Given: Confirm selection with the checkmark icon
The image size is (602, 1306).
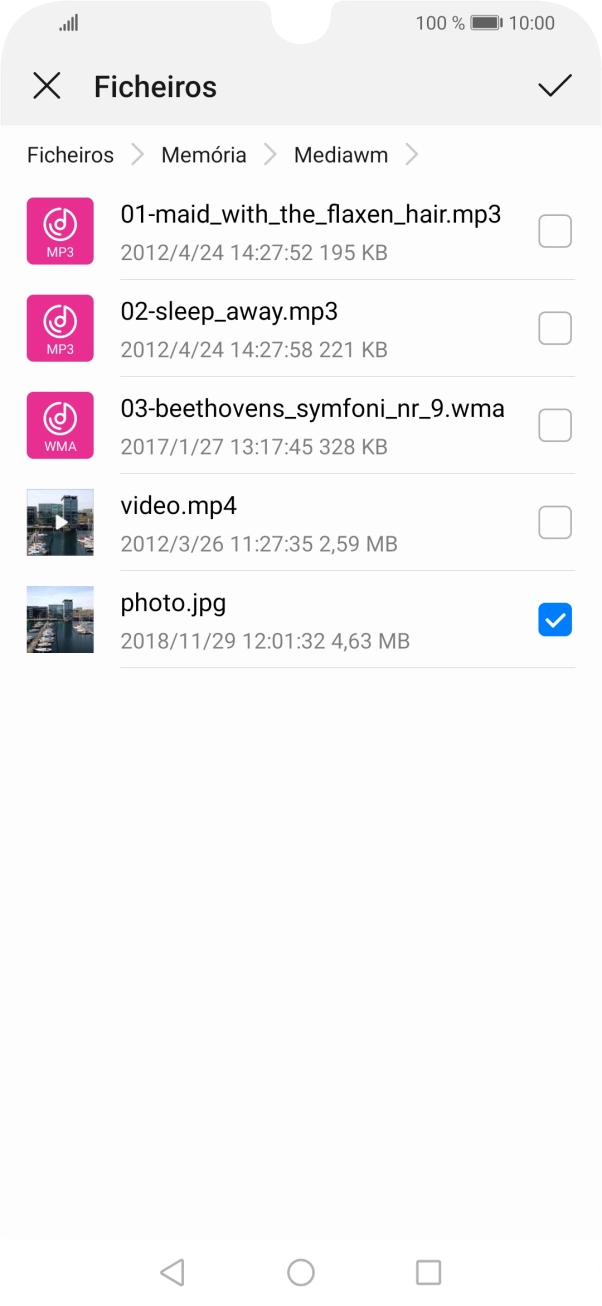Looking at the screenshot, I should (555, 87).
